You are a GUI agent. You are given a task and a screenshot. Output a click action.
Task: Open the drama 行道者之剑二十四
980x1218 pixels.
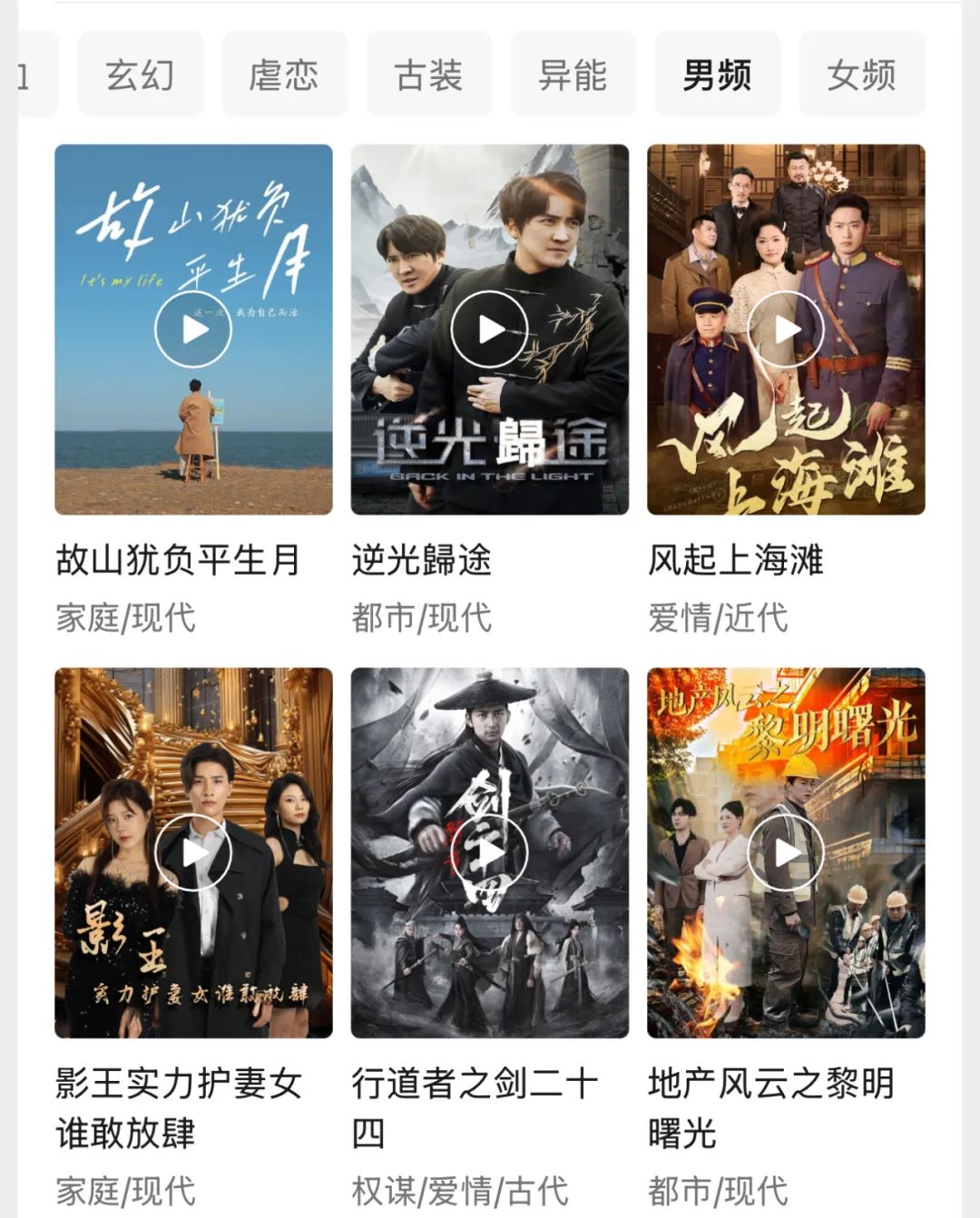(x=490, y=853)
